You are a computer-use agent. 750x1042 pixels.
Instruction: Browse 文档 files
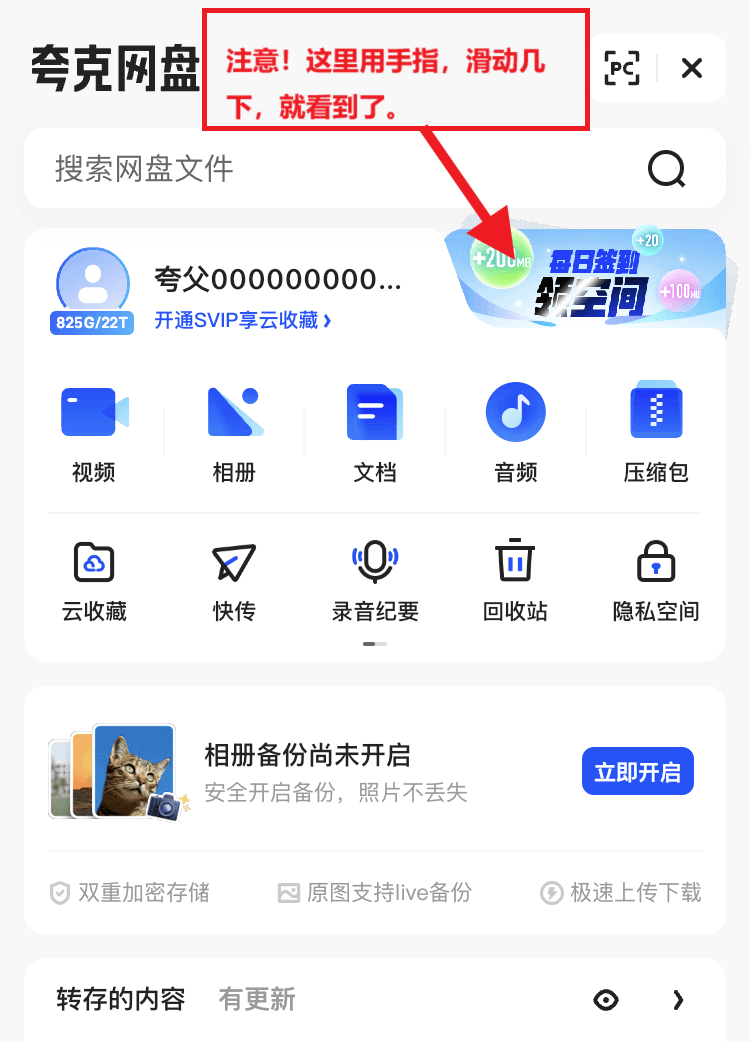(x=375, y=432)
